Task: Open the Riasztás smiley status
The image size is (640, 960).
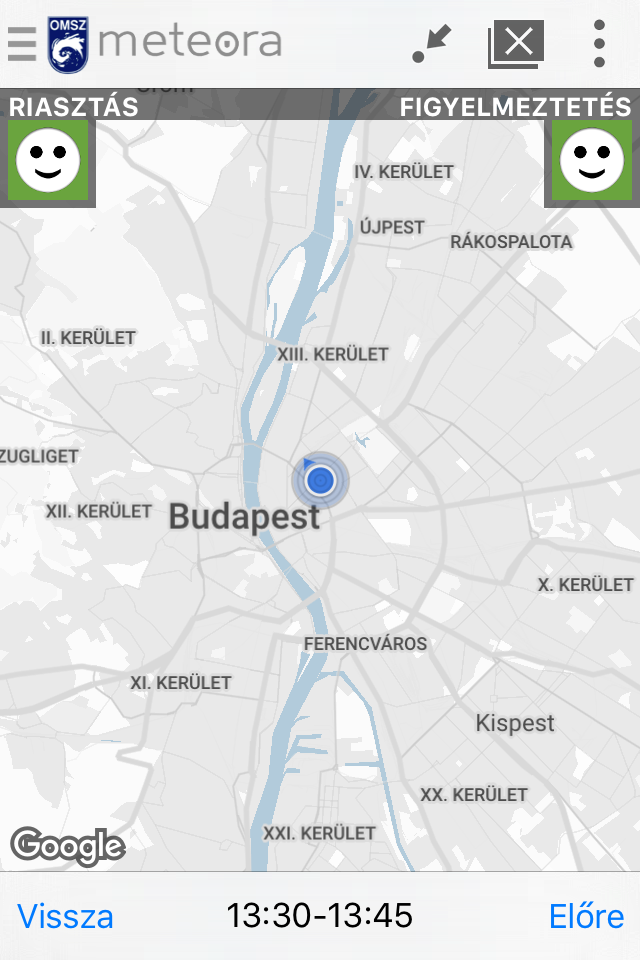Action: pyautogui.click(x=48, y=160)
